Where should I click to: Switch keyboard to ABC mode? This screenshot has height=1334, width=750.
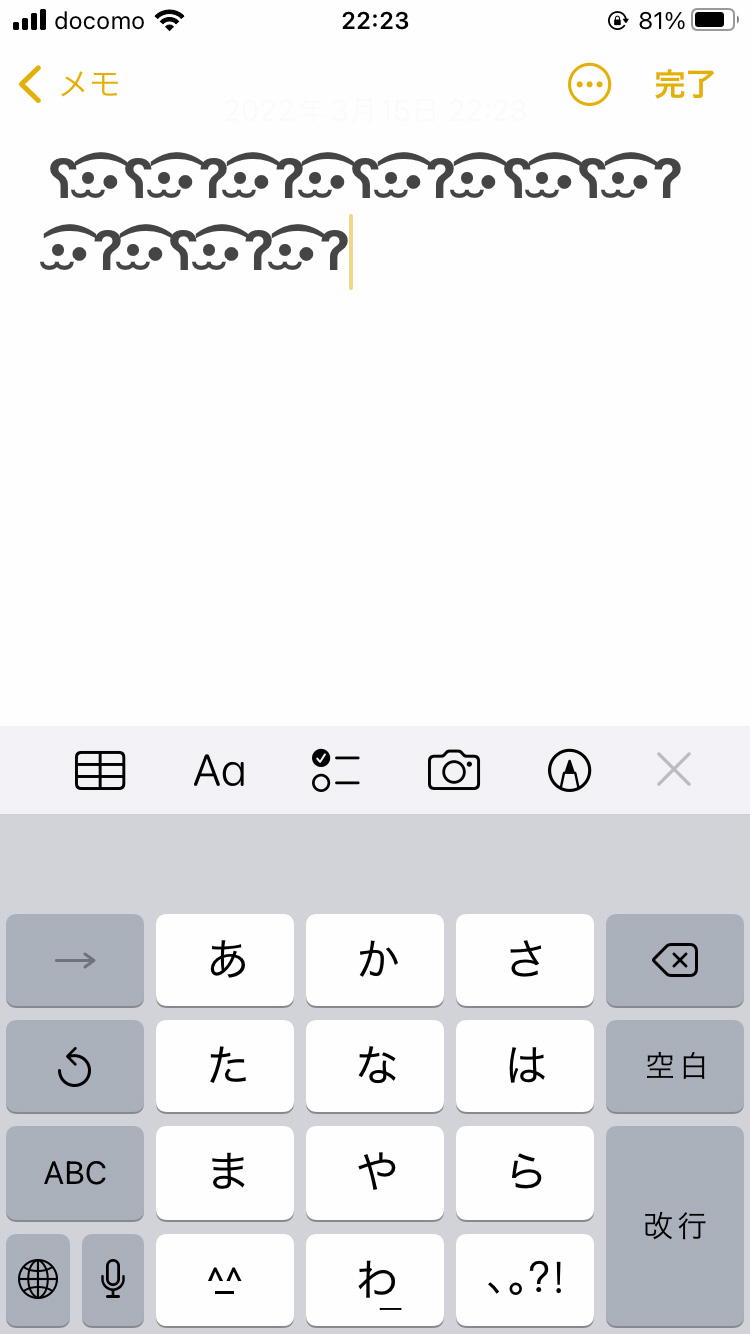coord(75,1172)
